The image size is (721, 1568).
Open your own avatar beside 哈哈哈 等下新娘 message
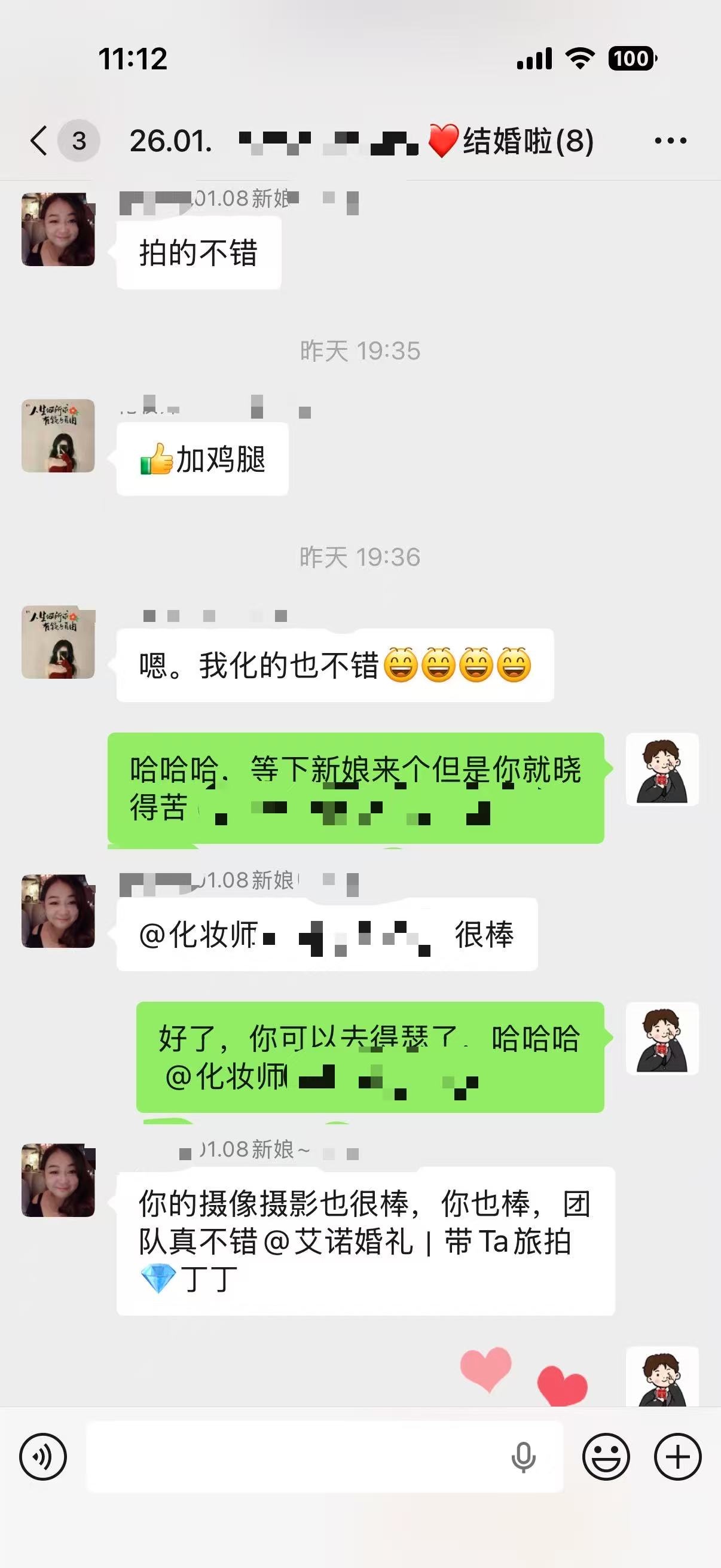662,770
